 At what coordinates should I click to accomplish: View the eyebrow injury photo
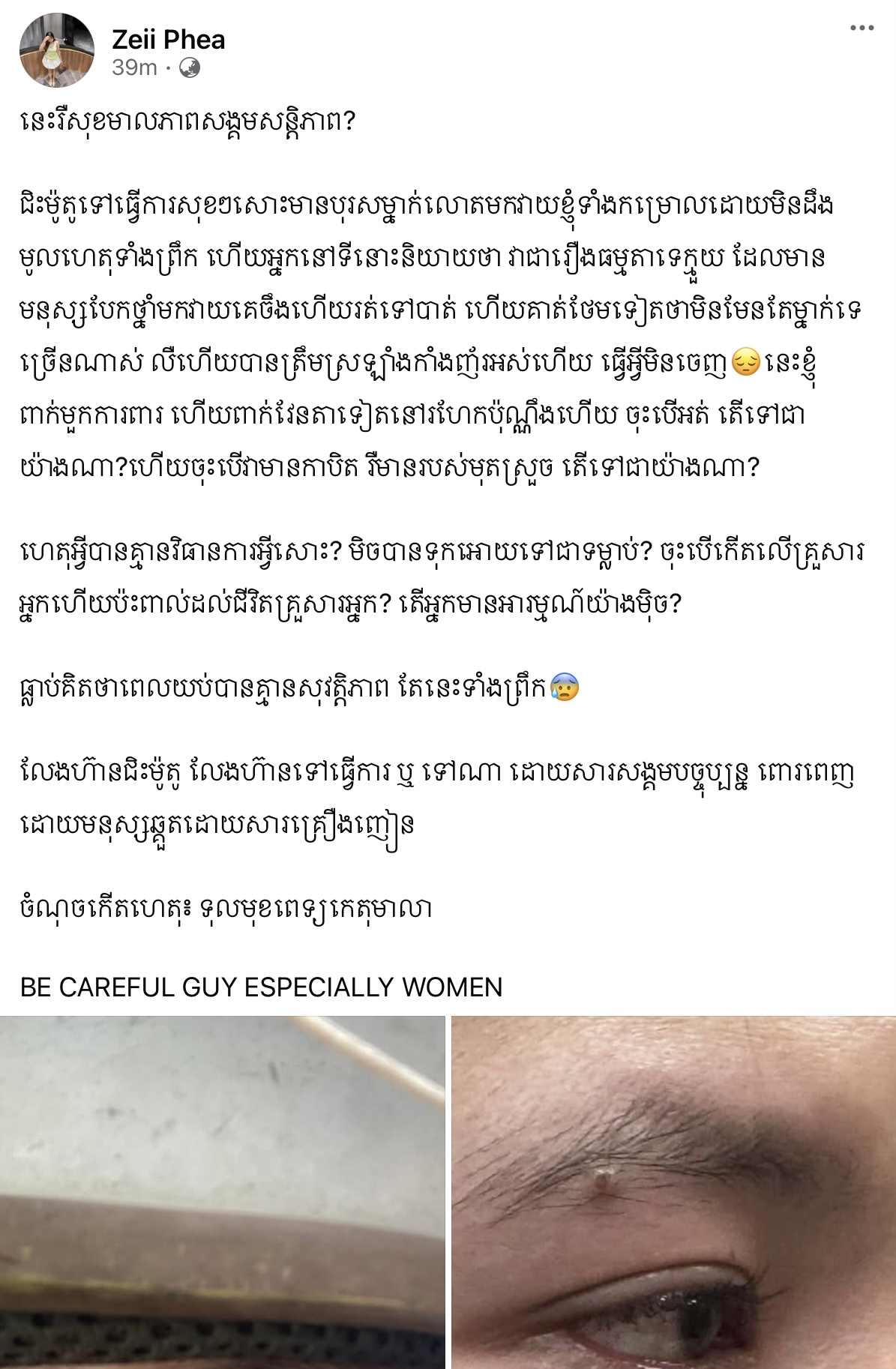coord(673,1191)
